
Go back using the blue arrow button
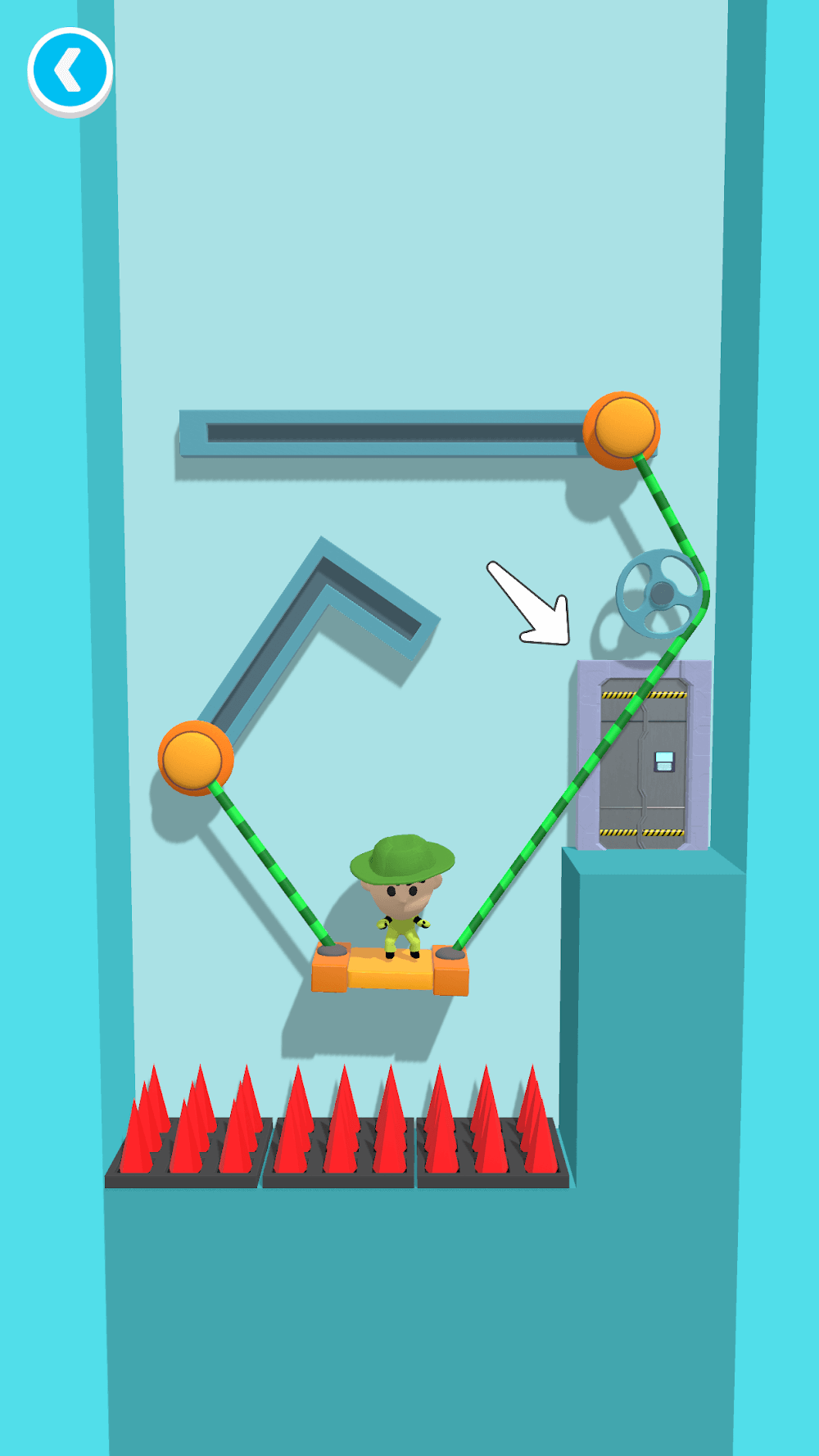point(70,70)
